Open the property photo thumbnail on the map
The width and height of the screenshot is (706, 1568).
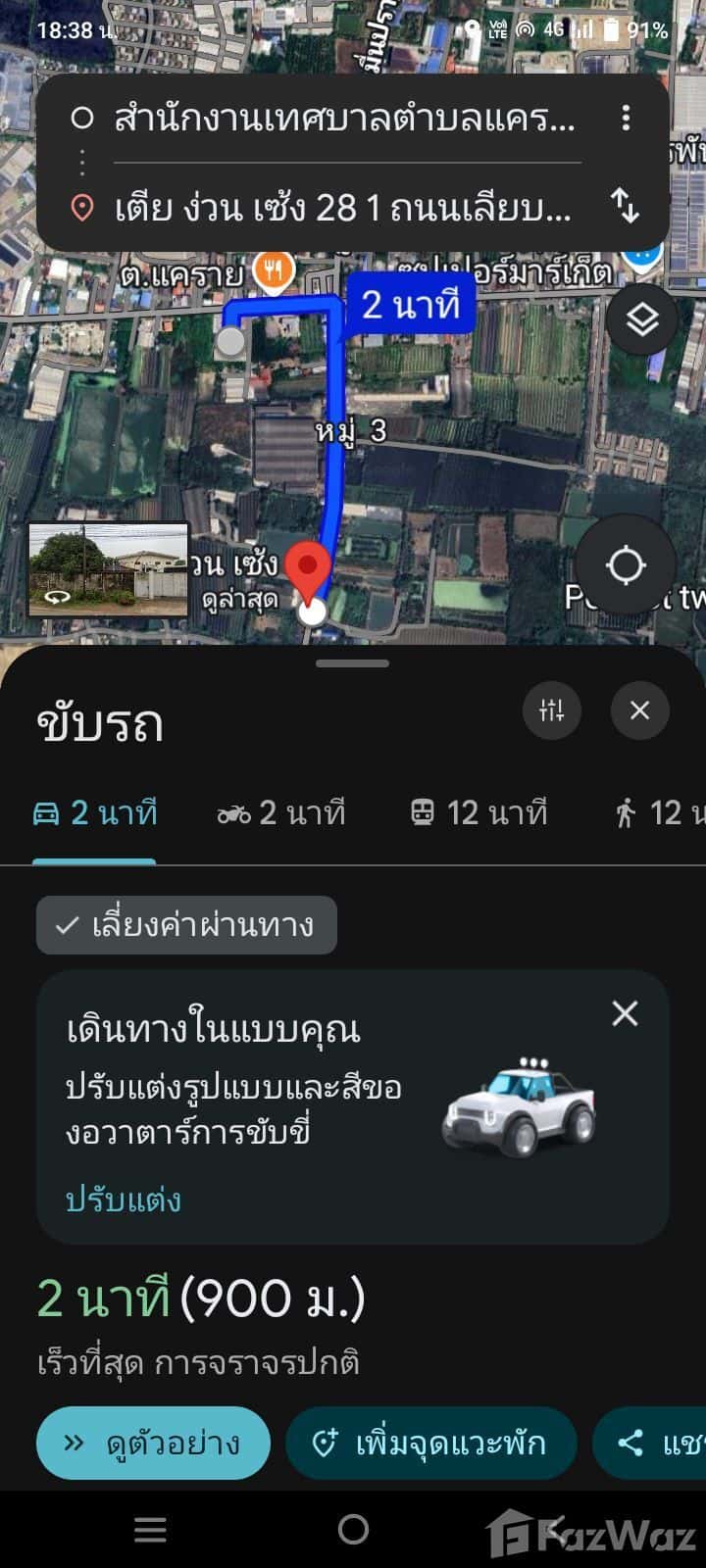tap(108, 568)
